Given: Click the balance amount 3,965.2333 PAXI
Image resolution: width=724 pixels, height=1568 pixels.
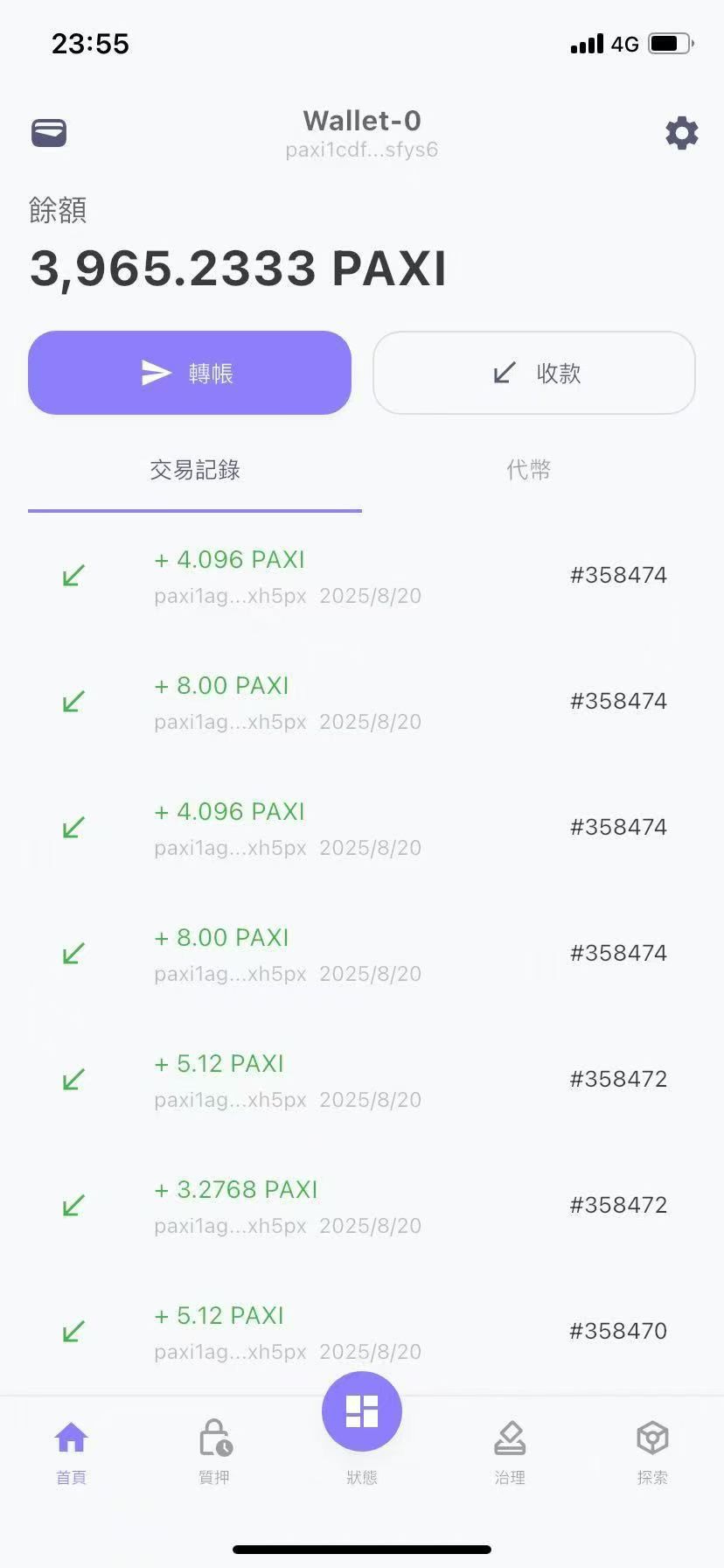Looking at the screenshot, I should pyautogui.click(x=238, y=269).
